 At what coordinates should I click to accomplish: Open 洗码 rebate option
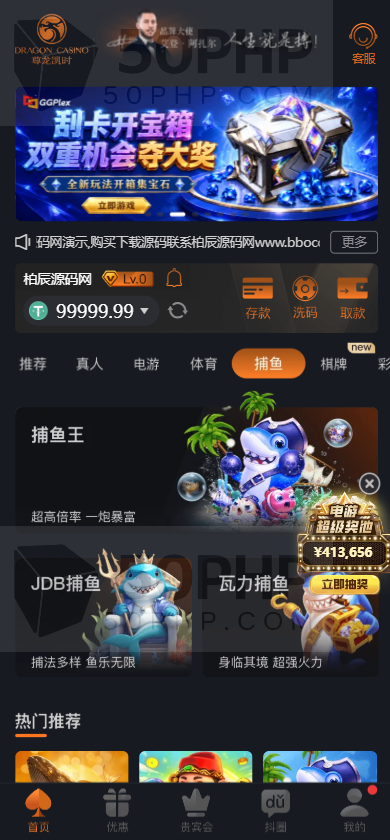point(305,299)
